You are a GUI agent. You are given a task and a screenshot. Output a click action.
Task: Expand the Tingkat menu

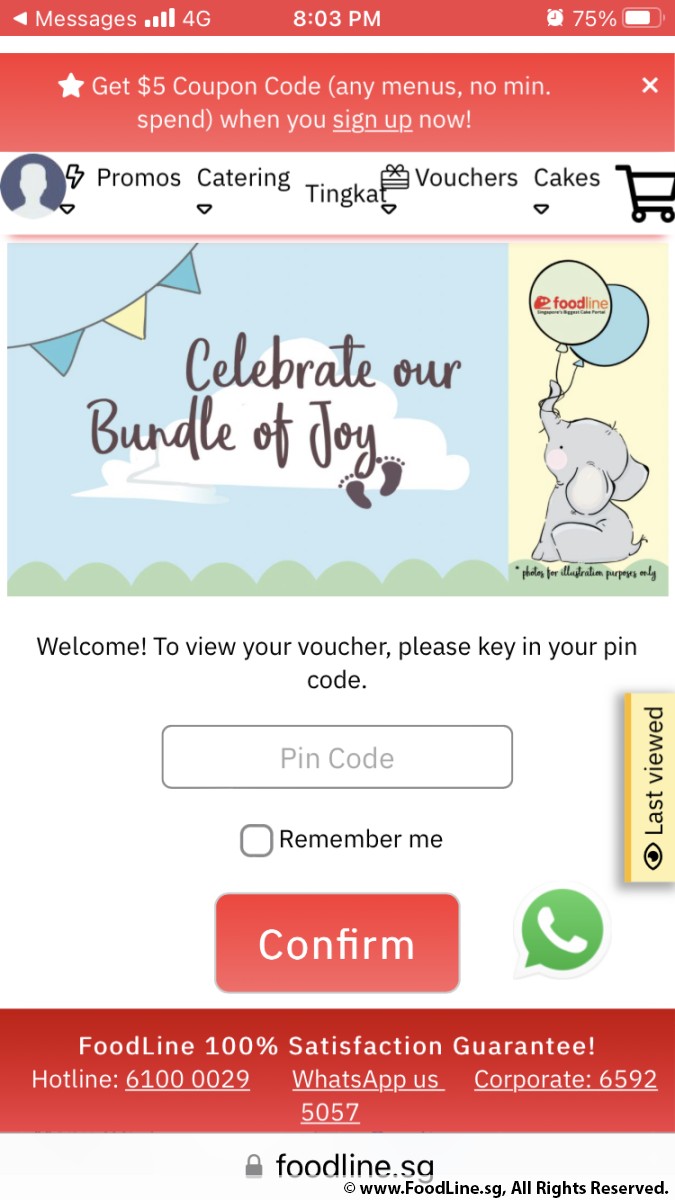pos(346,194)
